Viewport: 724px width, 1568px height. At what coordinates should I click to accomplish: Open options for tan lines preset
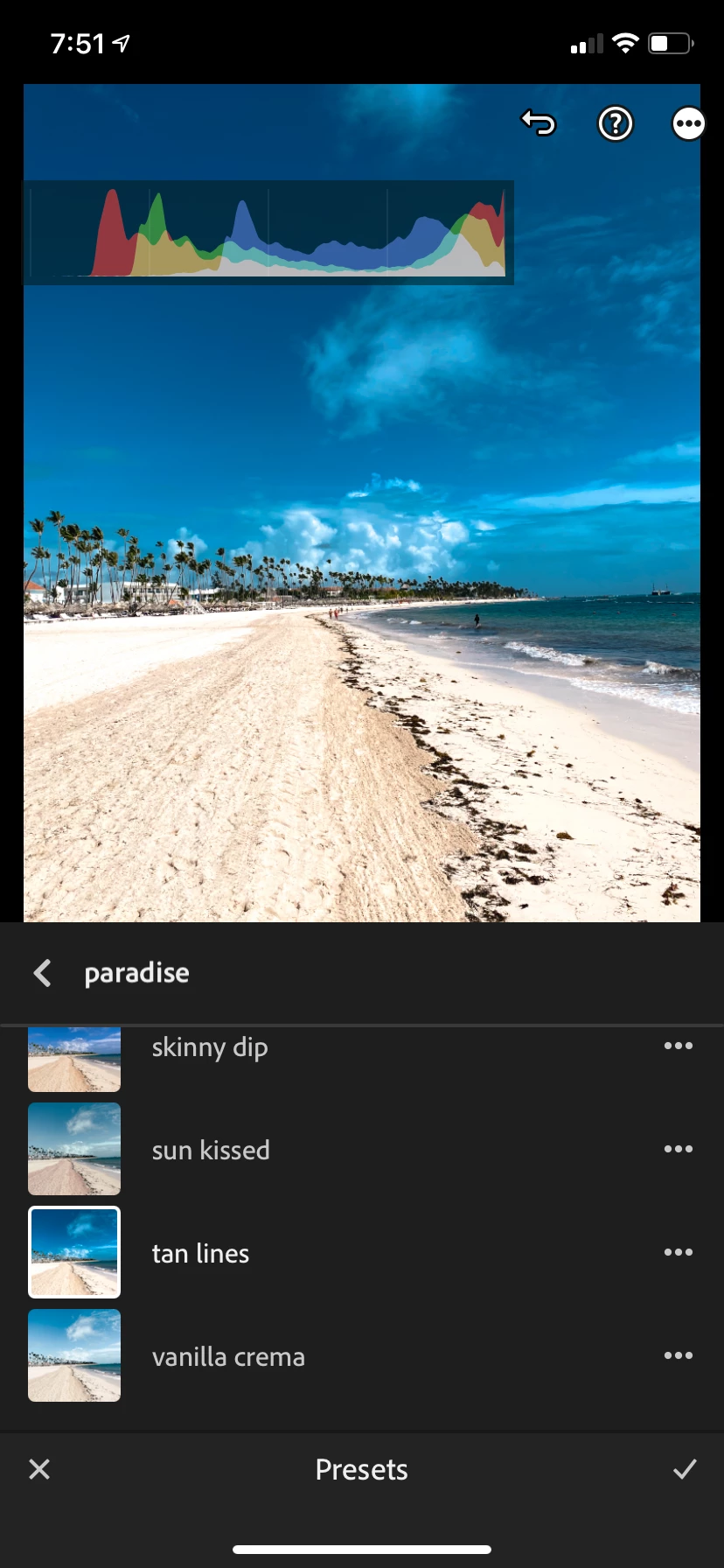tap(678, 1252)
